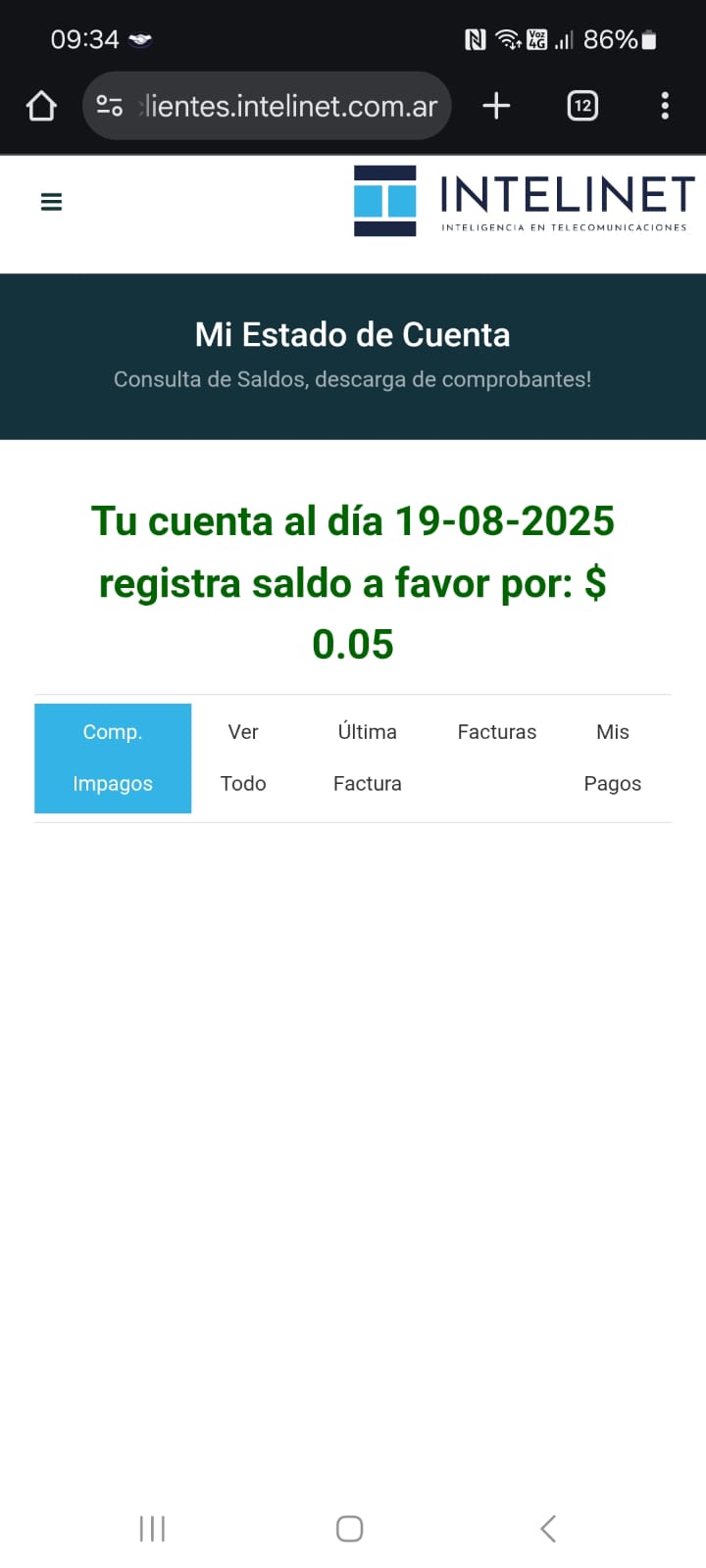This screenshot has height=1568, width=706.
Task: Switch to the Facturas tab
Action: [497, 733]
